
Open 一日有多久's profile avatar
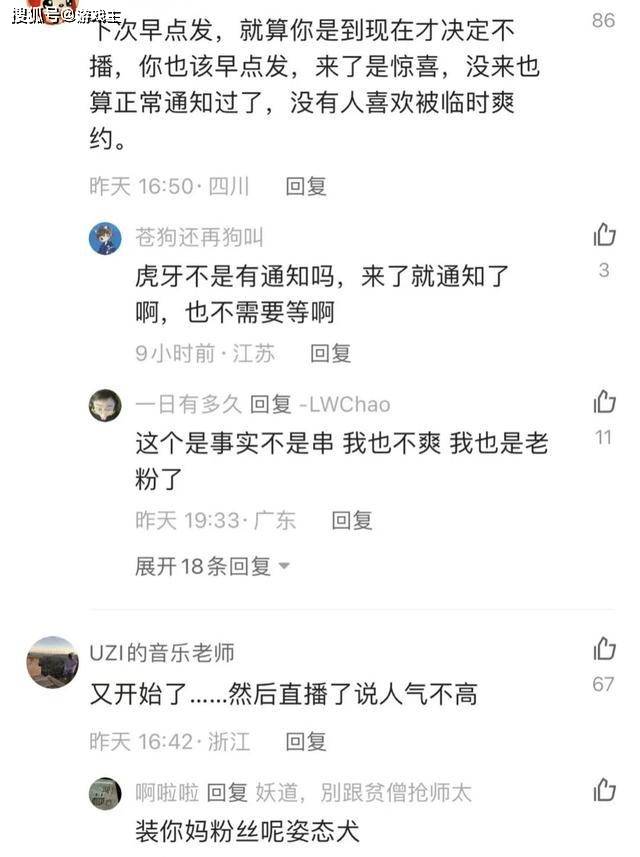105,405
